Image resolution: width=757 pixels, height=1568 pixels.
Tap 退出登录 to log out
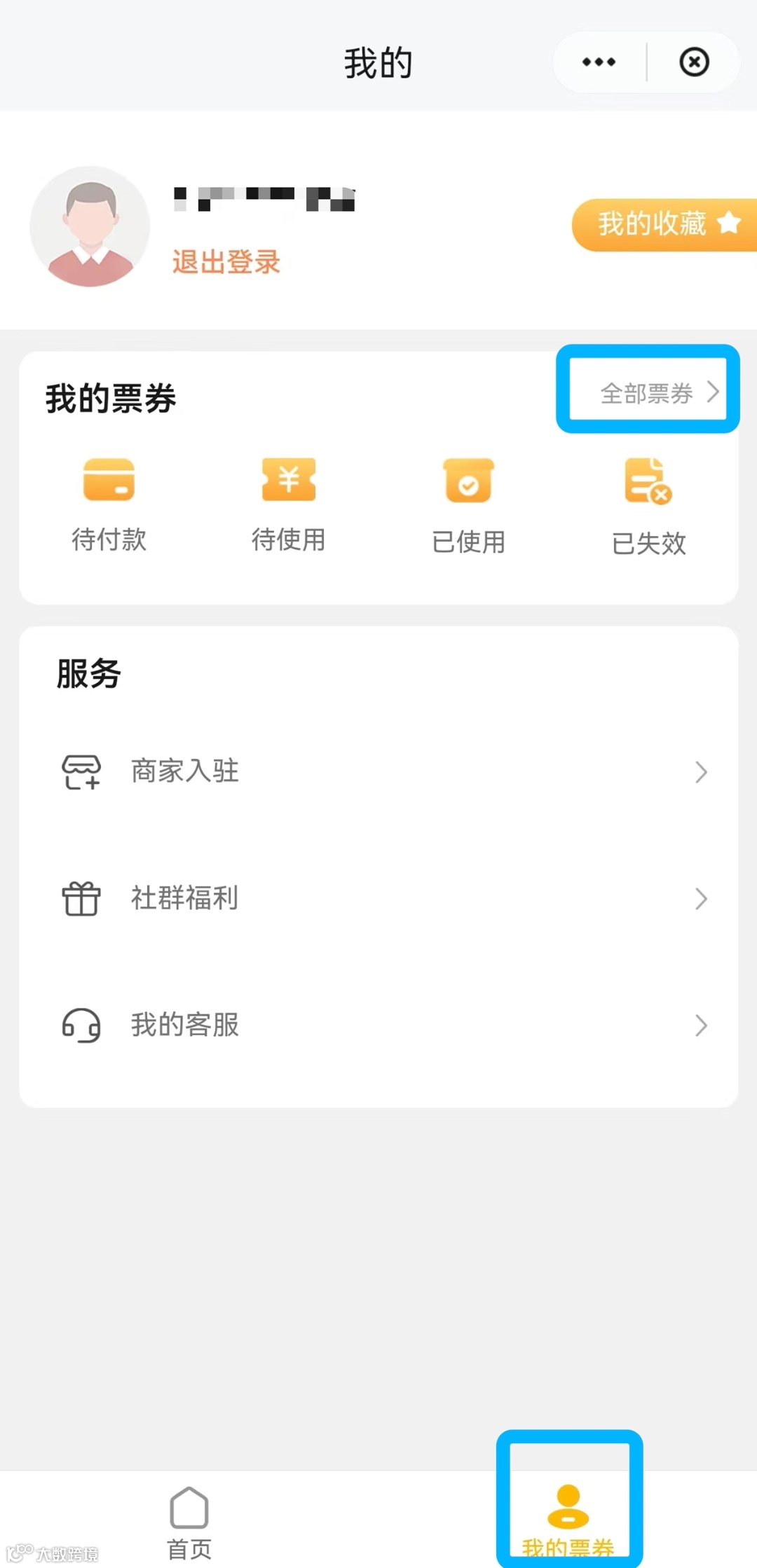226,262
